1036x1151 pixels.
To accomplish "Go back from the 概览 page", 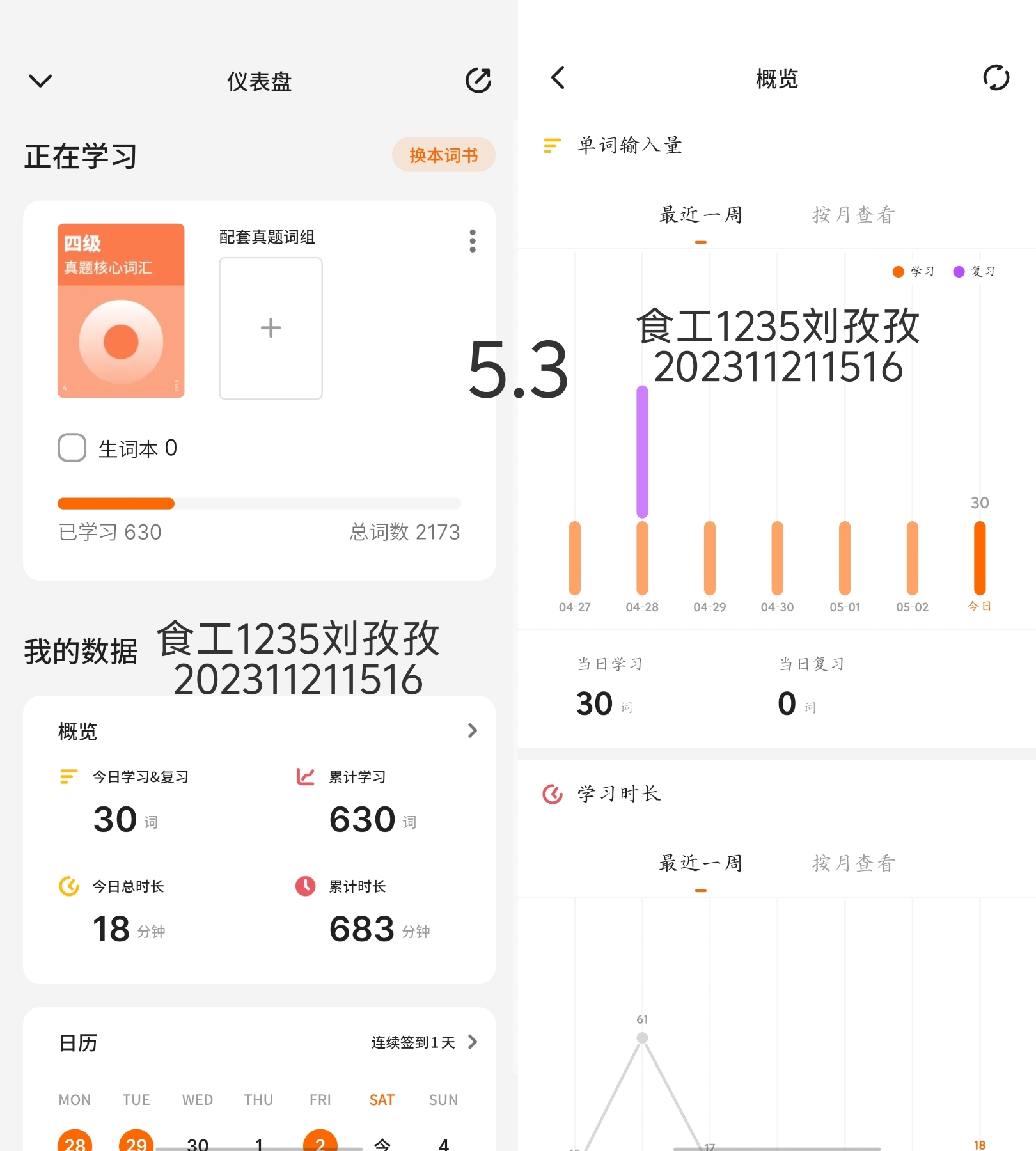I will point(558,78).
